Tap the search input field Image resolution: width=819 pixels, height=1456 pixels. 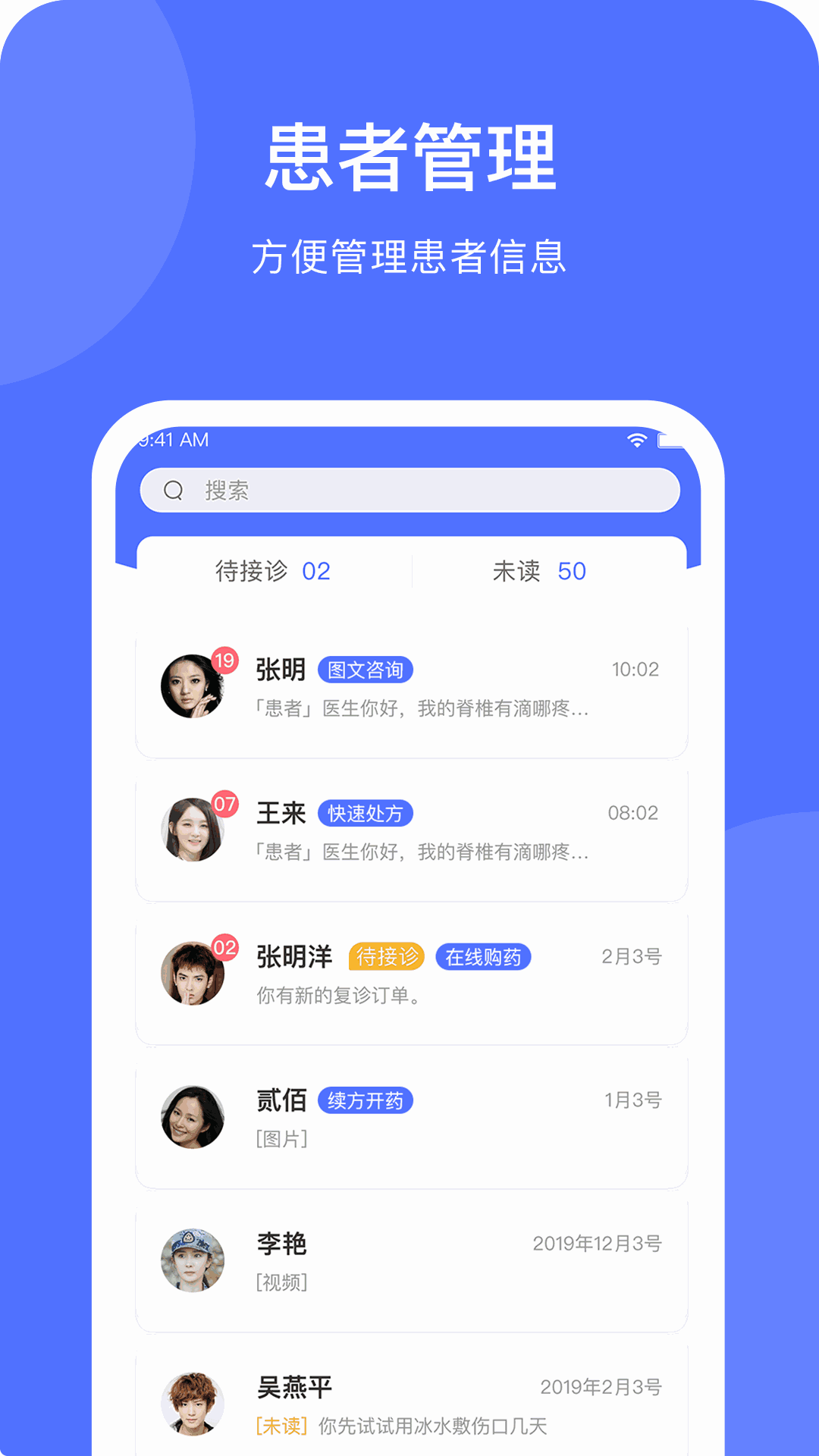coord(409,490)
